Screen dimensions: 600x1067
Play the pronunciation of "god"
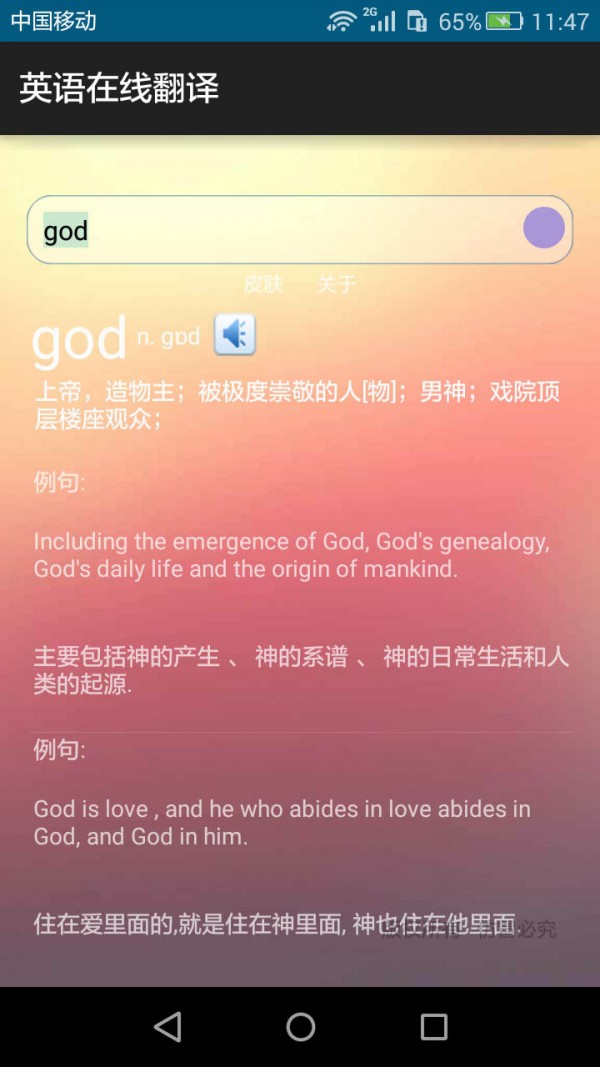tap(235, 335)
